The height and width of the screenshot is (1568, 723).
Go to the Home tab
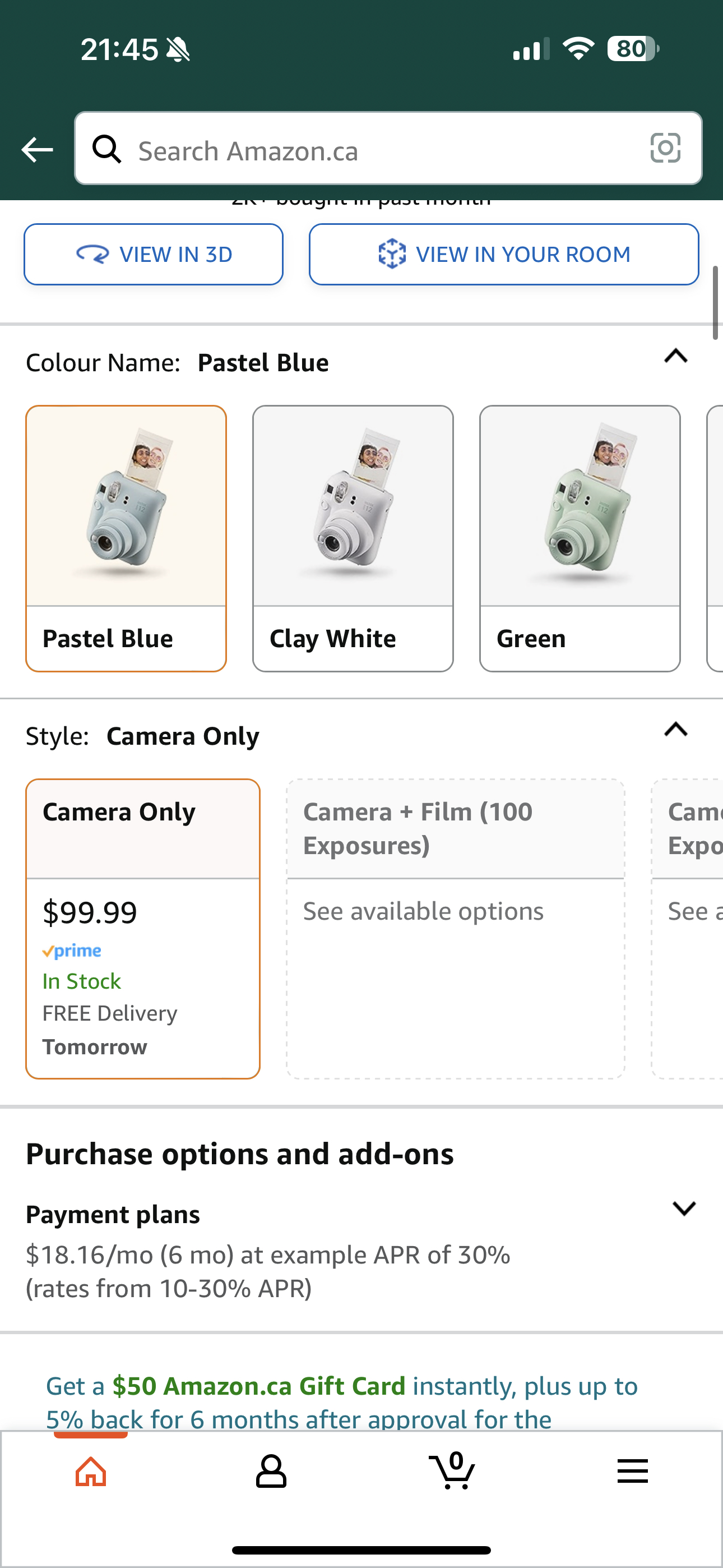(x=91, y=1472)
